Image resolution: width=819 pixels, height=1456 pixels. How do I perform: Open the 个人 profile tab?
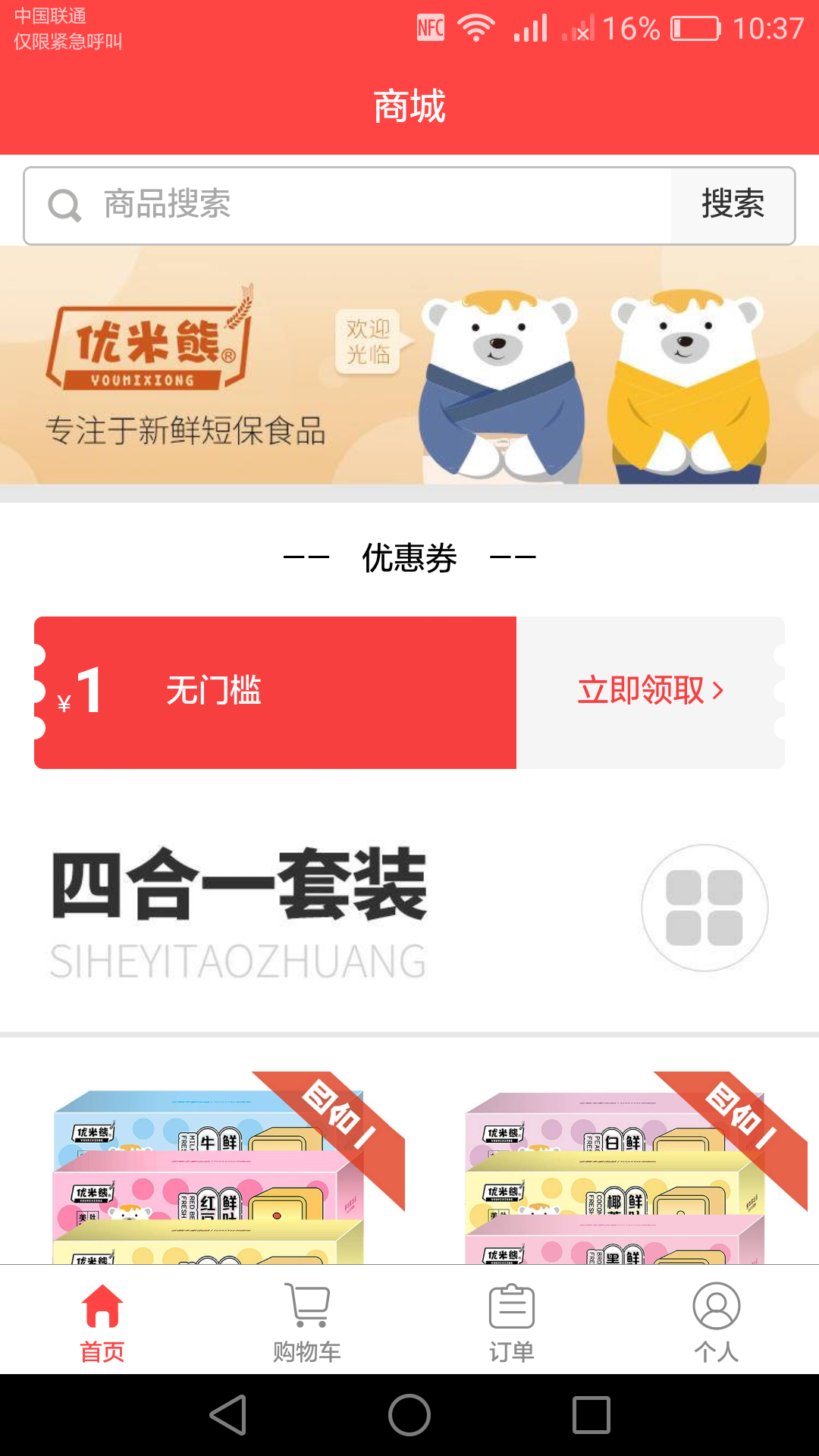[717, 1321]
